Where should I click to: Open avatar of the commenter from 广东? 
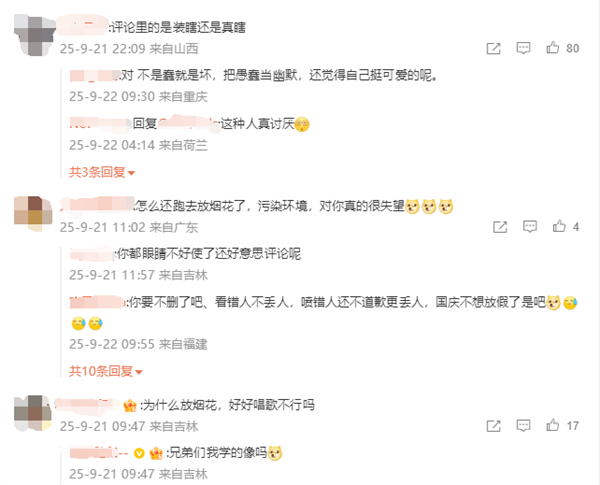pos(34,214)
